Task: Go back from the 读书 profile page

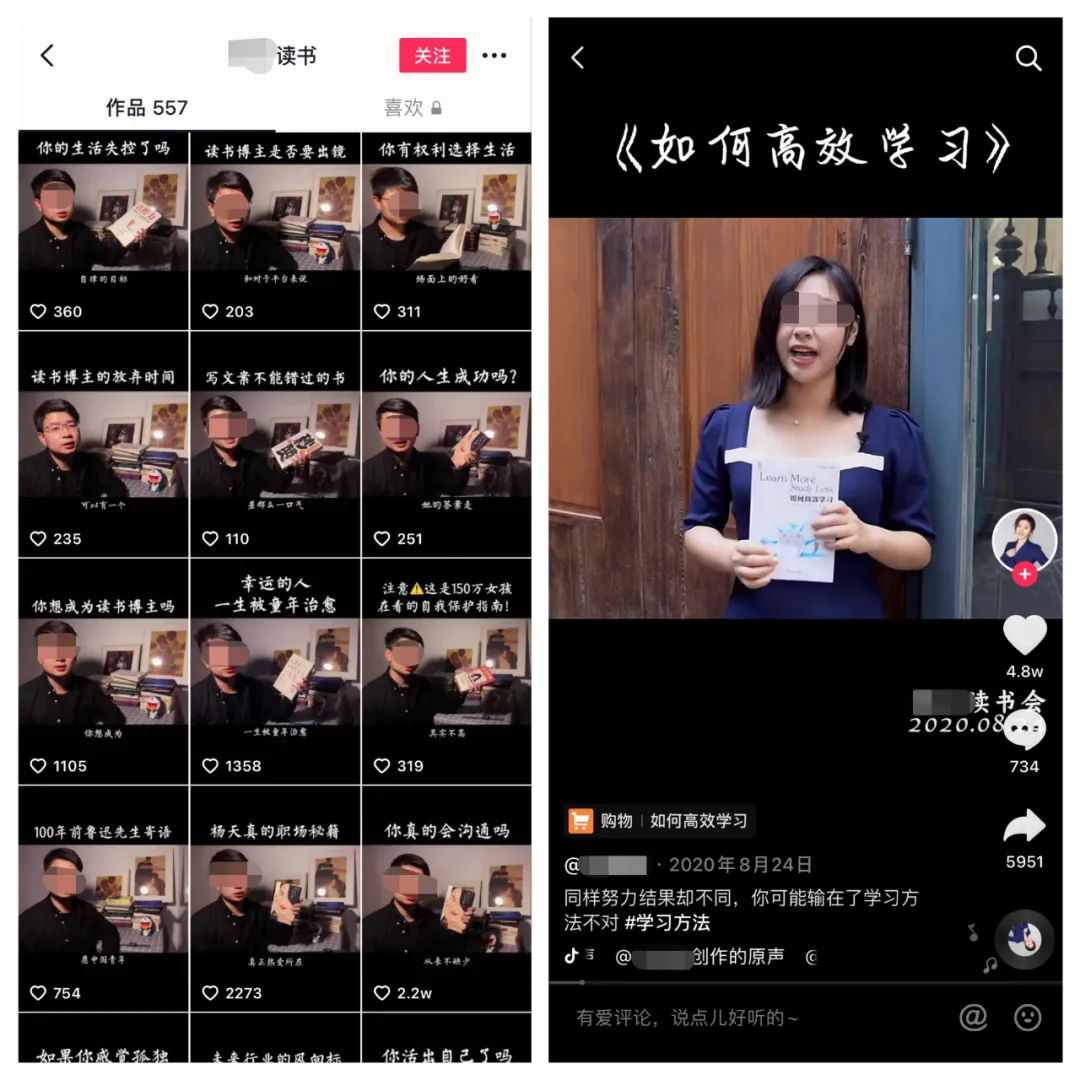Action: click(x=47, y=56)
